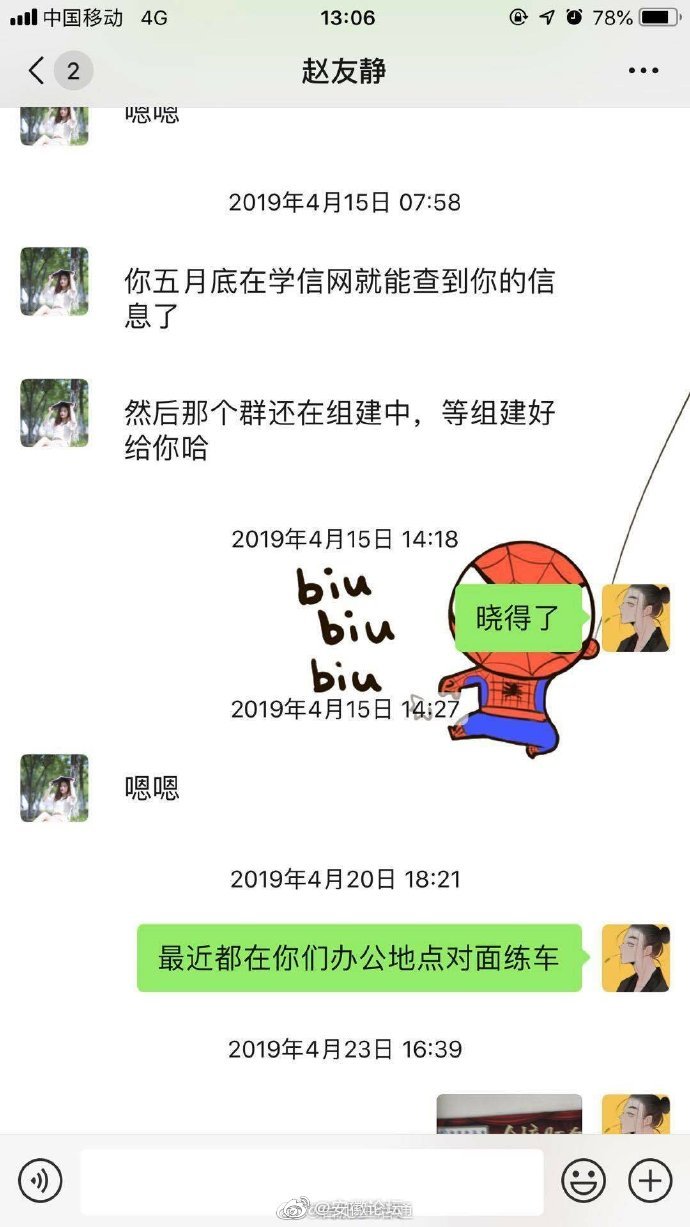Screen dimensions: 690x1227
Task: Open the plus attachments menu
Action: coord(649,1181)
